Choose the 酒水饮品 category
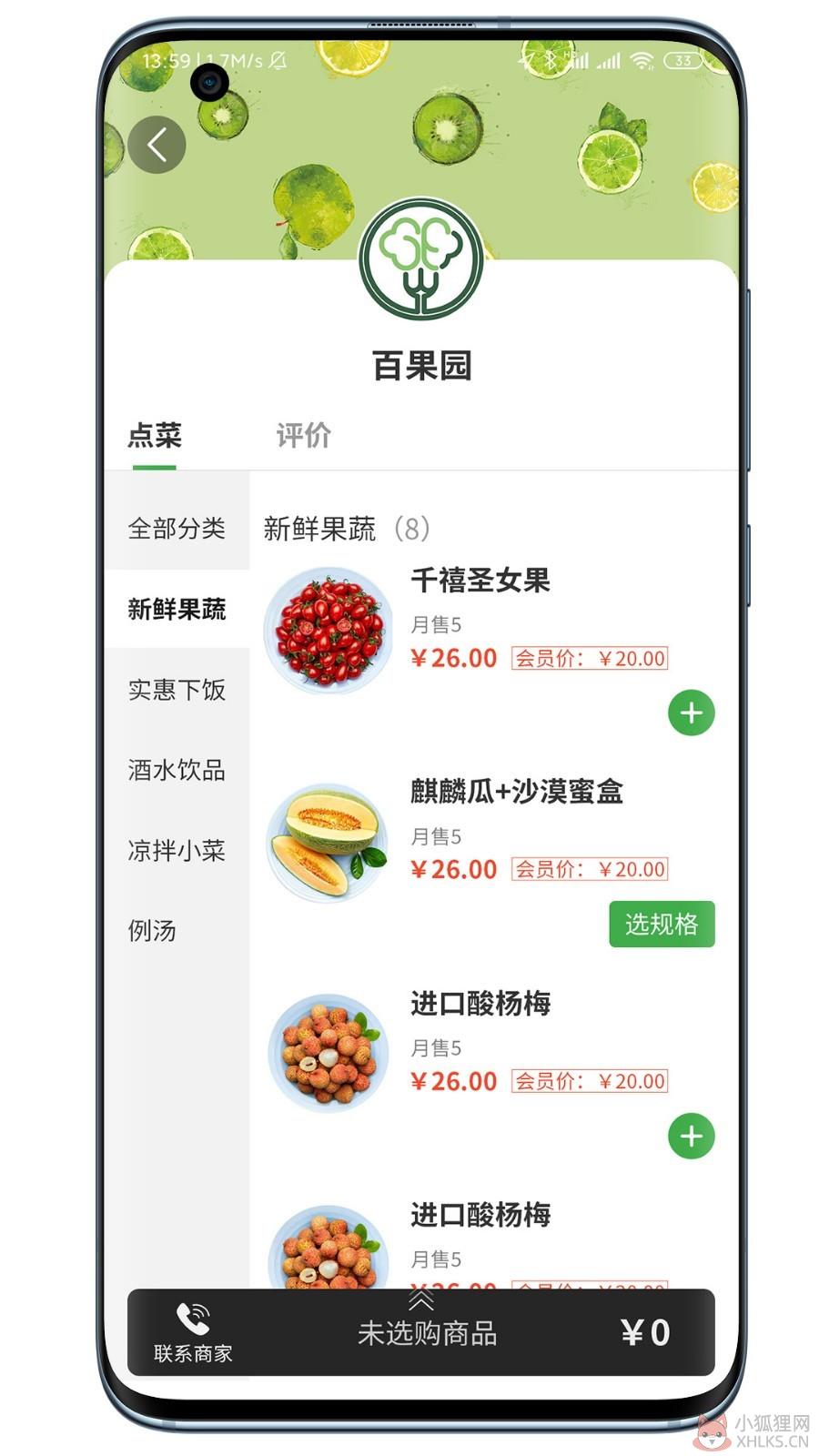Viewport: 819px width, 1456px height. 177,770
